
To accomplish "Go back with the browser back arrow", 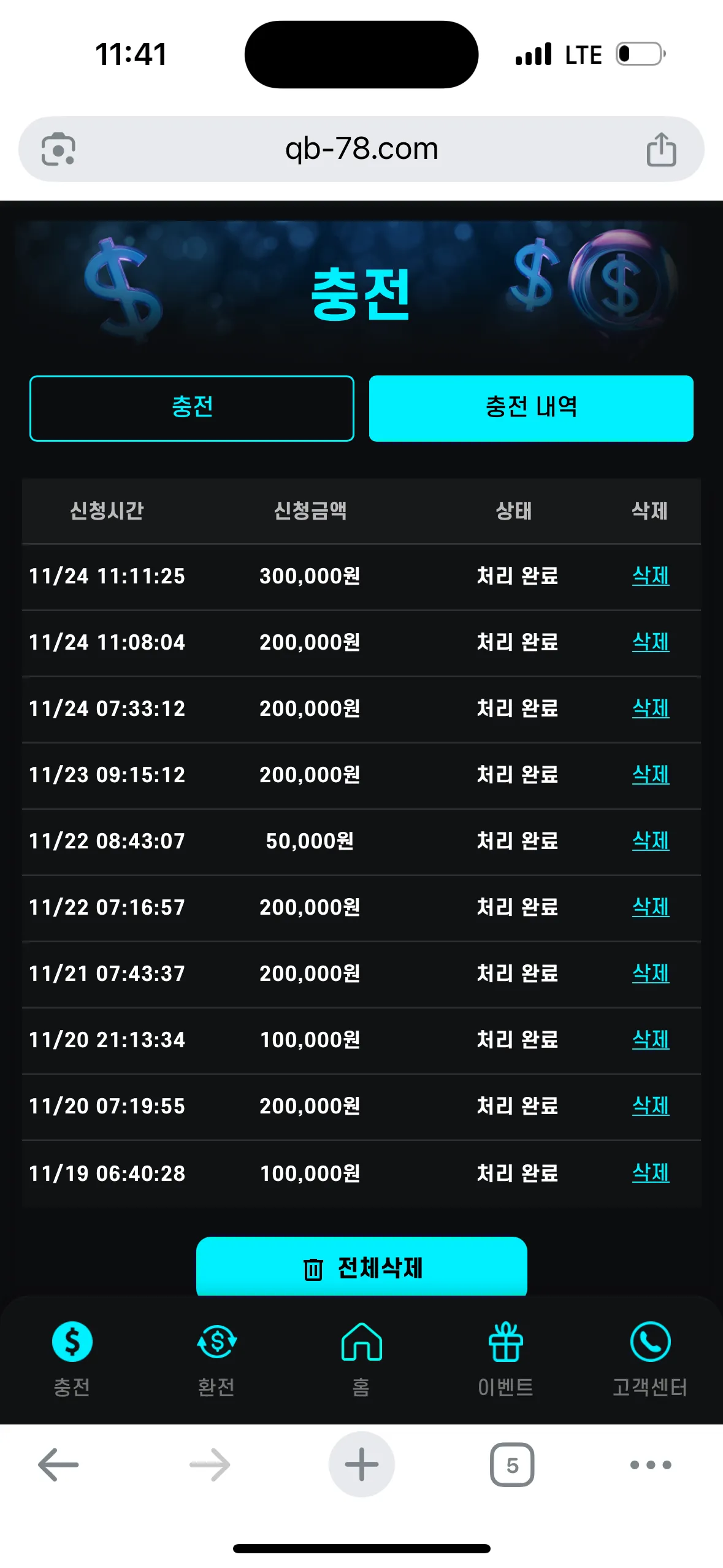I will 58,1464.
